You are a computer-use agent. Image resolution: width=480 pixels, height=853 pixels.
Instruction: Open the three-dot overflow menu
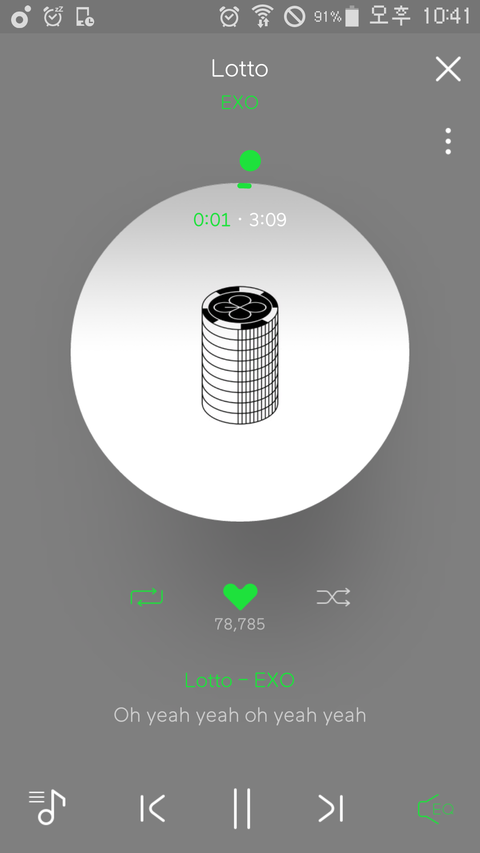(448, 141)
